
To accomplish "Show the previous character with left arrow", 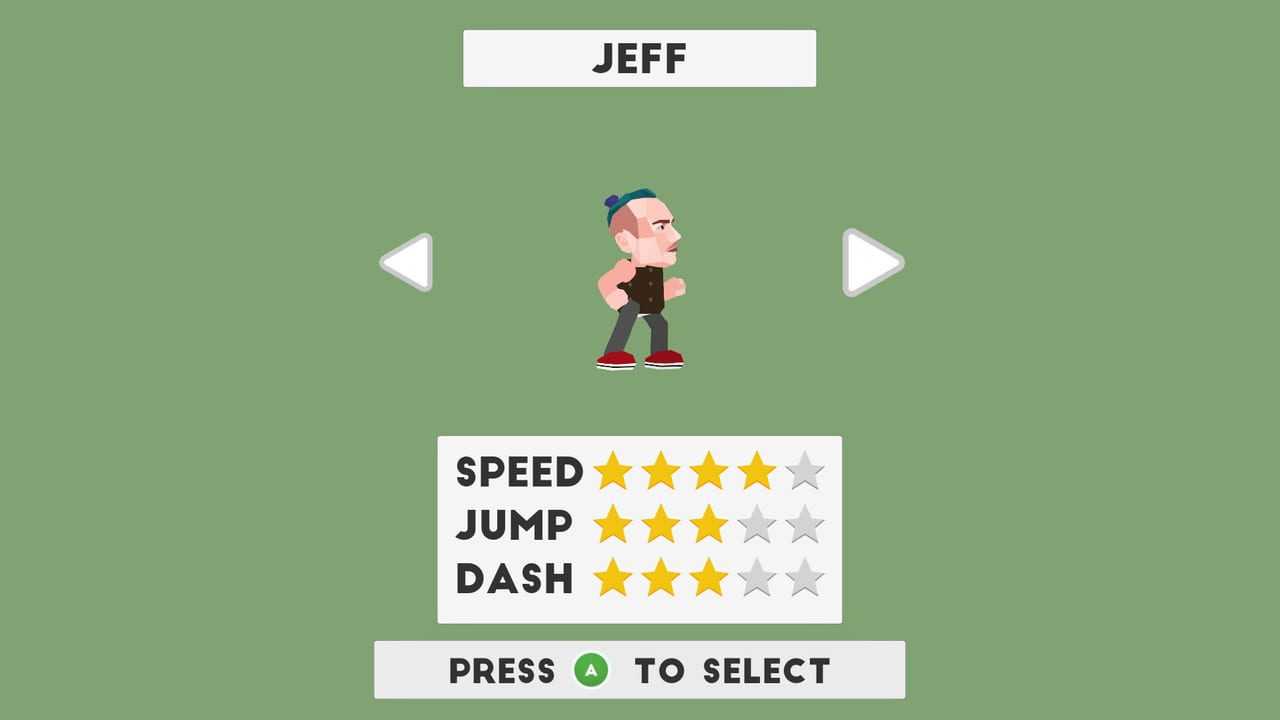I will 409,263.
